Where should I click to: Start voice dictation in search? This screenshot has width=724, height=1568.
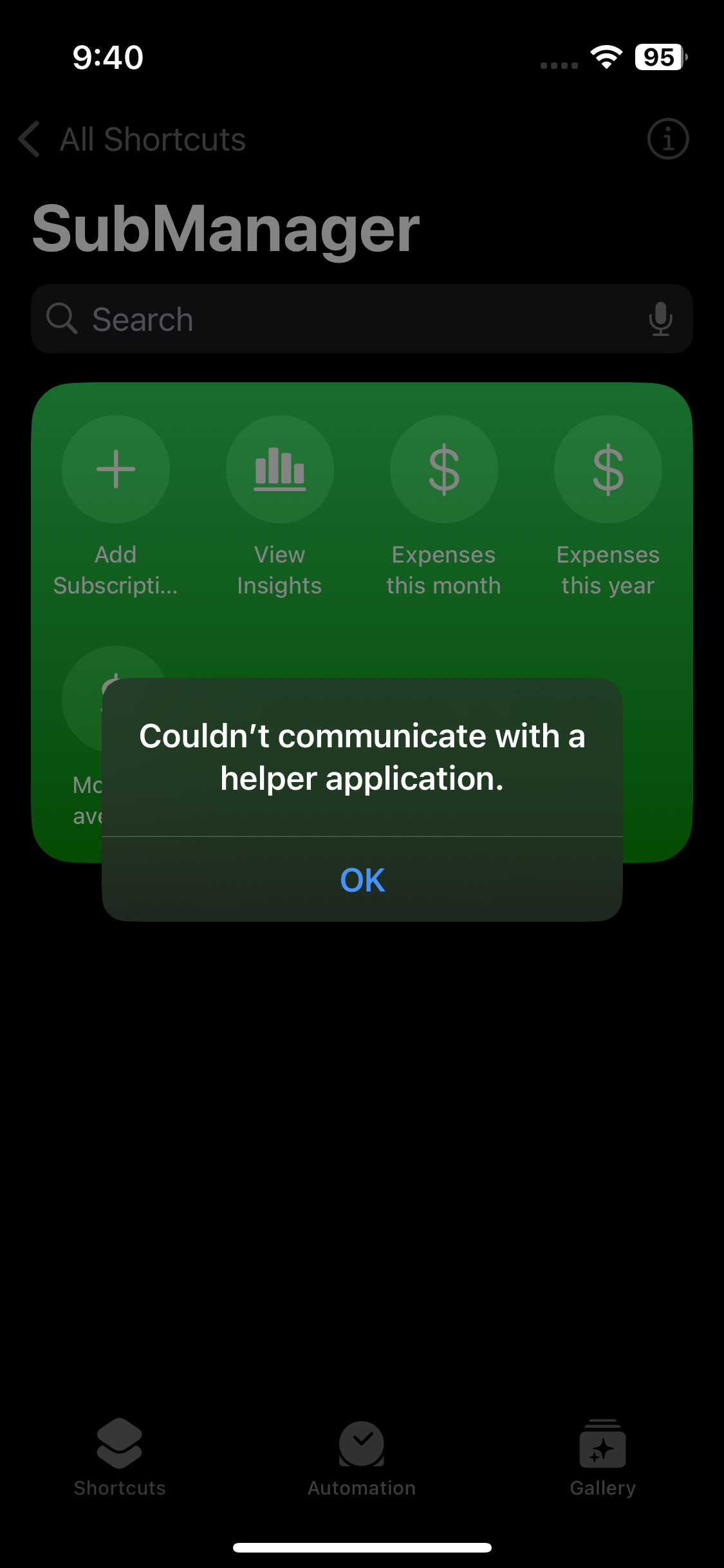(660, 319)
